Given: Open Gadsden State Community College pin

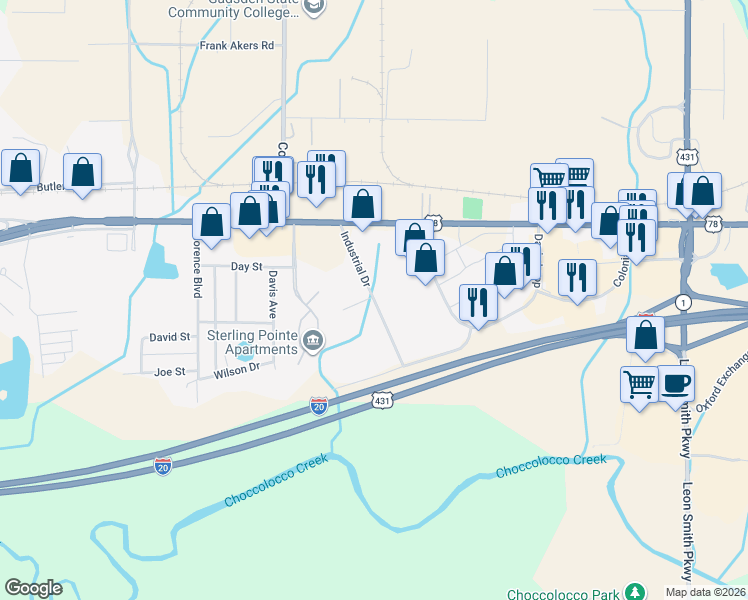Looking at the screenshot, I should tap(314, 8).
